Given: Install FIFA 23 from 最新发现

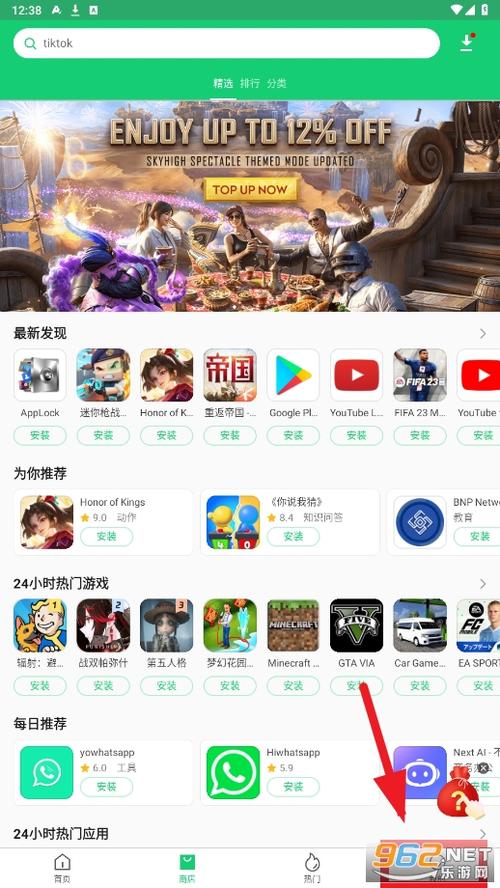Looking at the screenshot, I should point(420,436).
